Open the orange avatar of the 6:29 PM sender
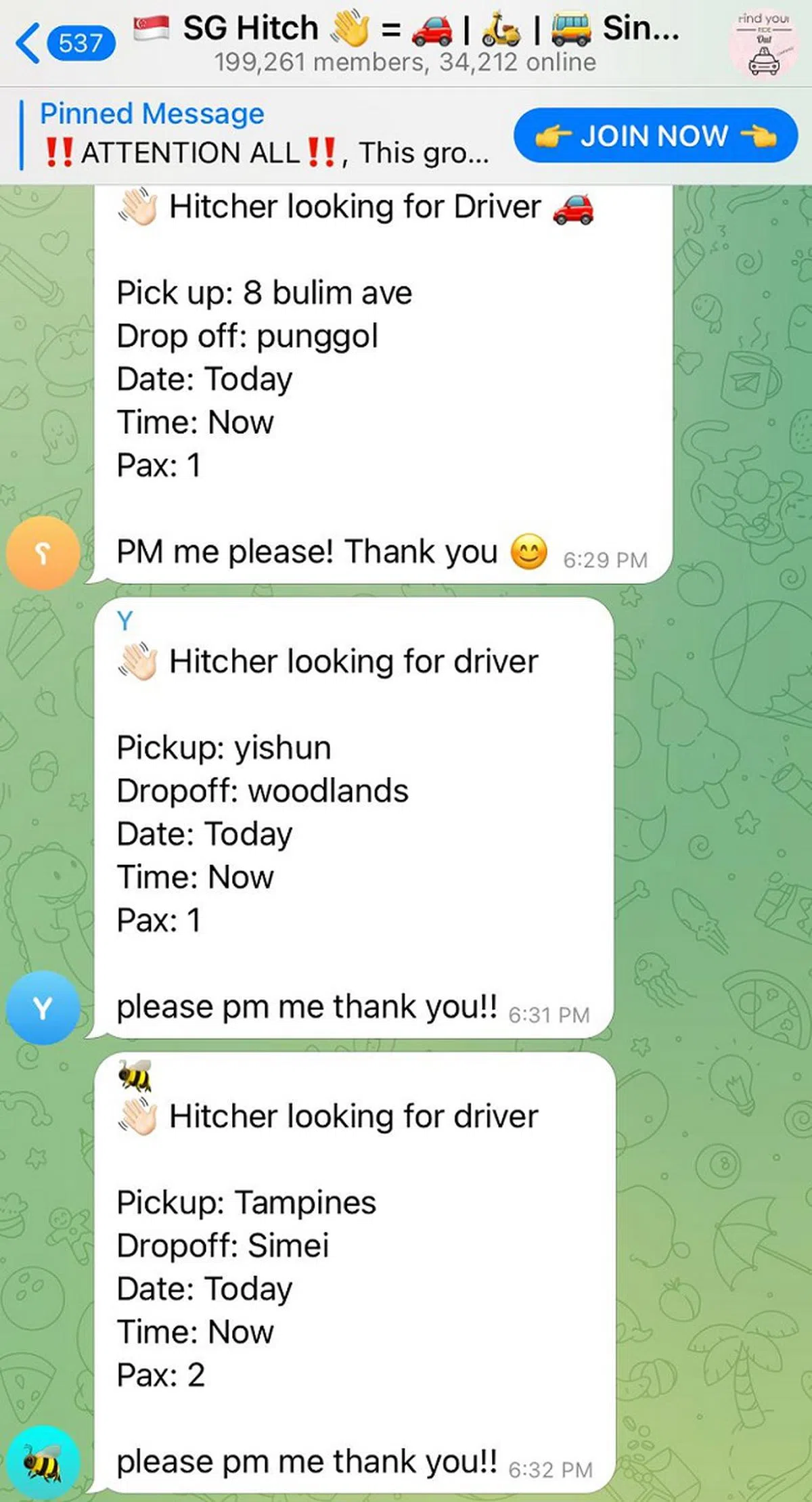This screenshot has width=812, height=1502. pos(43,552)
